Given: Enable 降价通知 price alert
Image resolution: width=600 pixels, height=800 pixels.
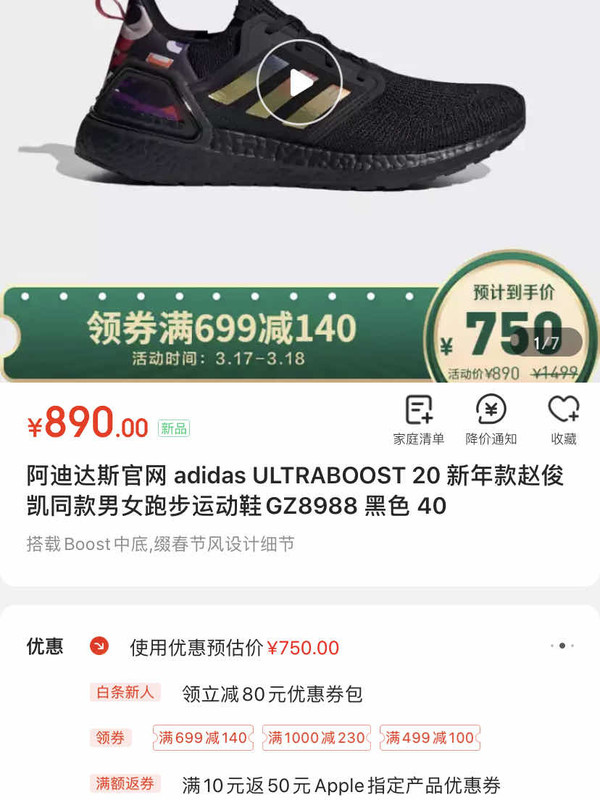Looking at the screenshot, I should [491, 418].
